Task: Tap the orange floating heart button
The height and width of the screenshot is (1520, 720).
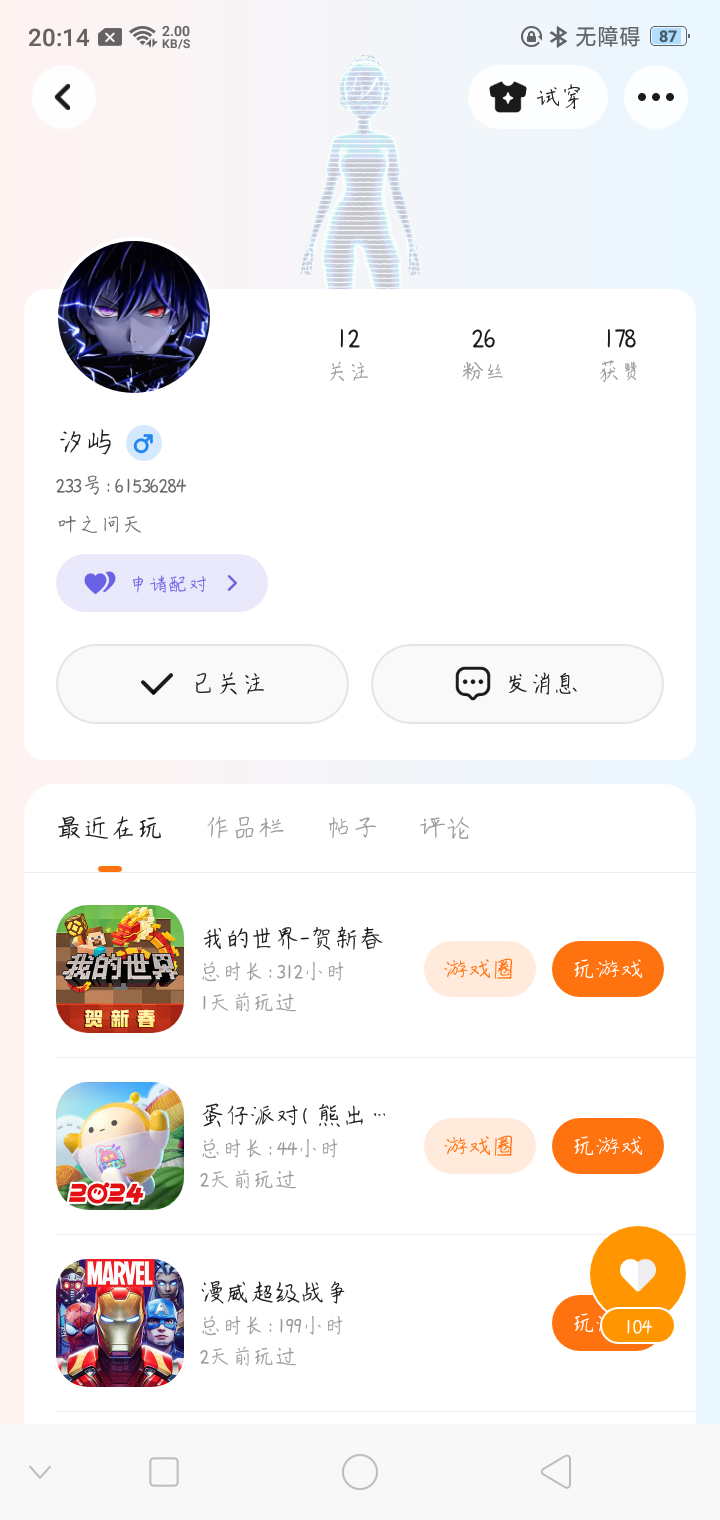Action: click(x=637, y=1274)
